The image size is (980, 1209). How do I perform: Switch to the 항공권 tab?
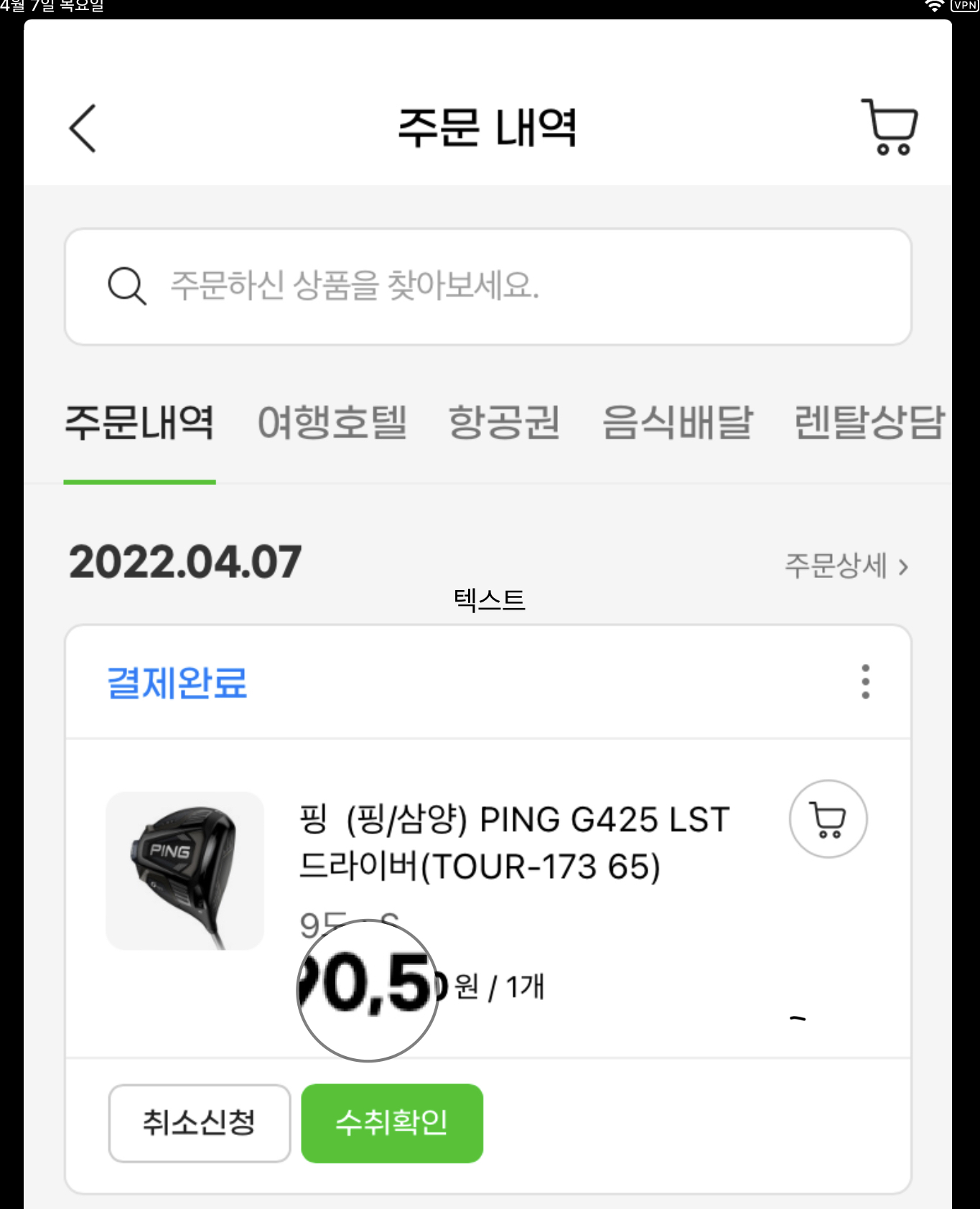pyautogui.click(x=504, y=422)
